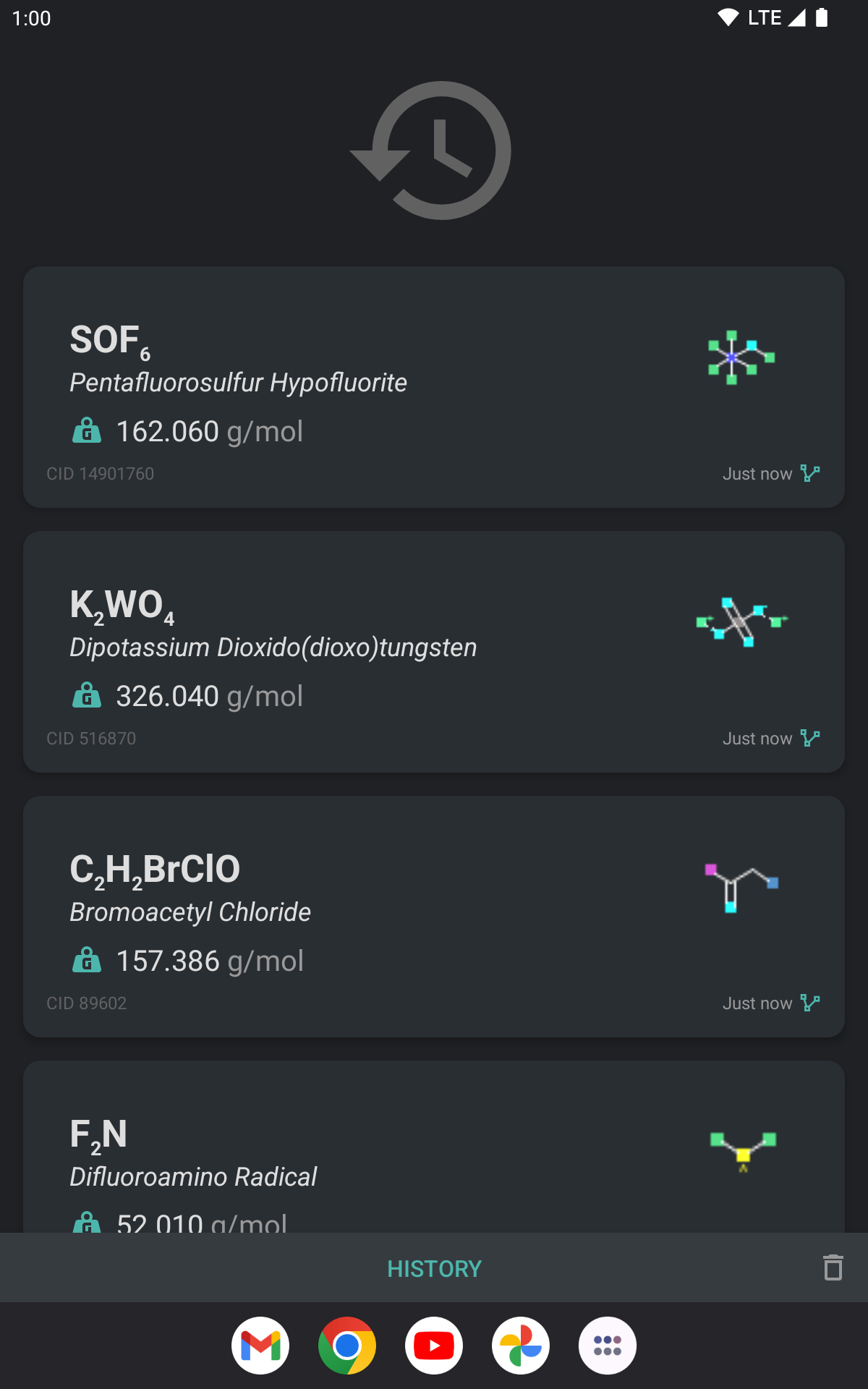Screen dimensions: 868x1389
Task: Click the CID 89602 label
Action: [x=87, y=1003]
